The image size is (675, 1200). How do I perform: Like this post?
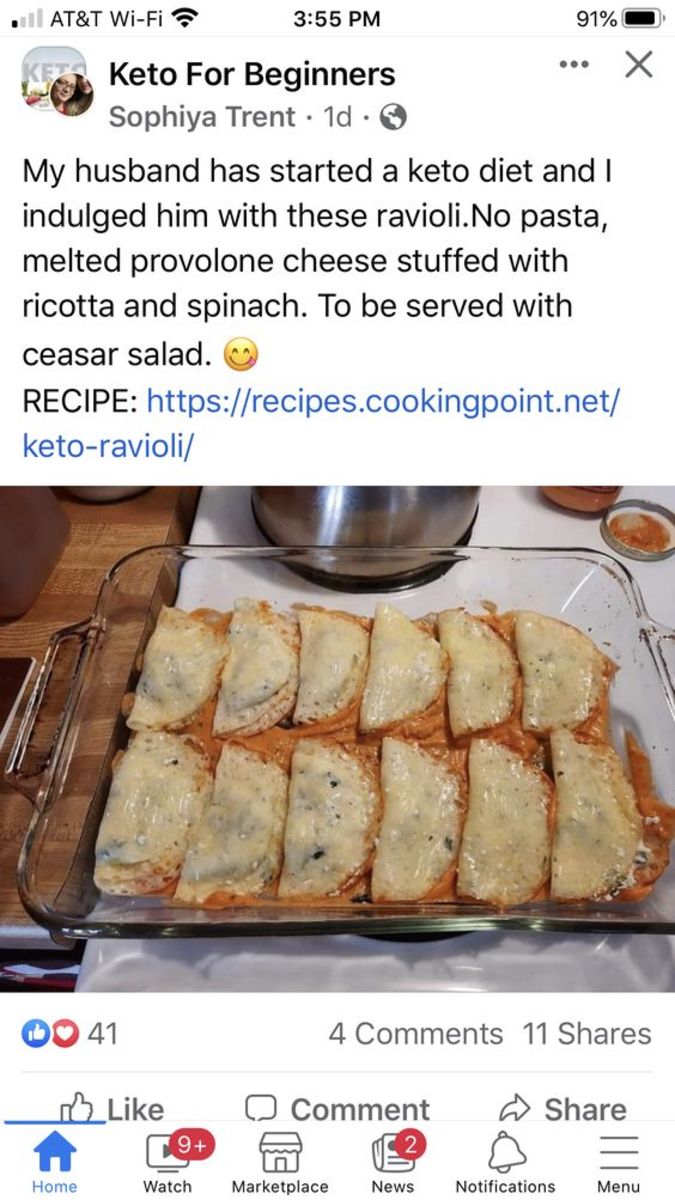point(112,1108)
